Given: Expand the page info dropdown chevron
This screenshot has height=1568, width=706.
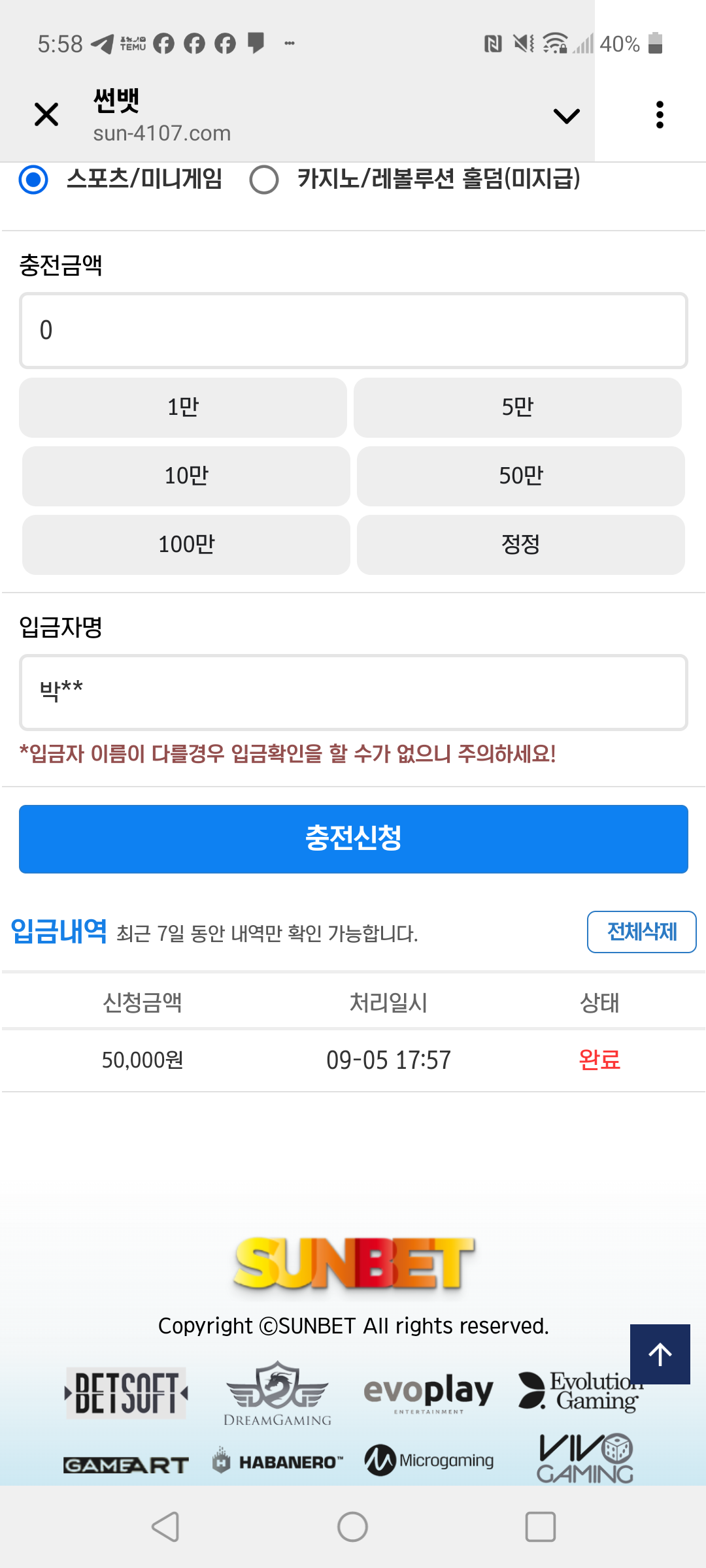Looking at the screenshot, I should pos(566,116).
